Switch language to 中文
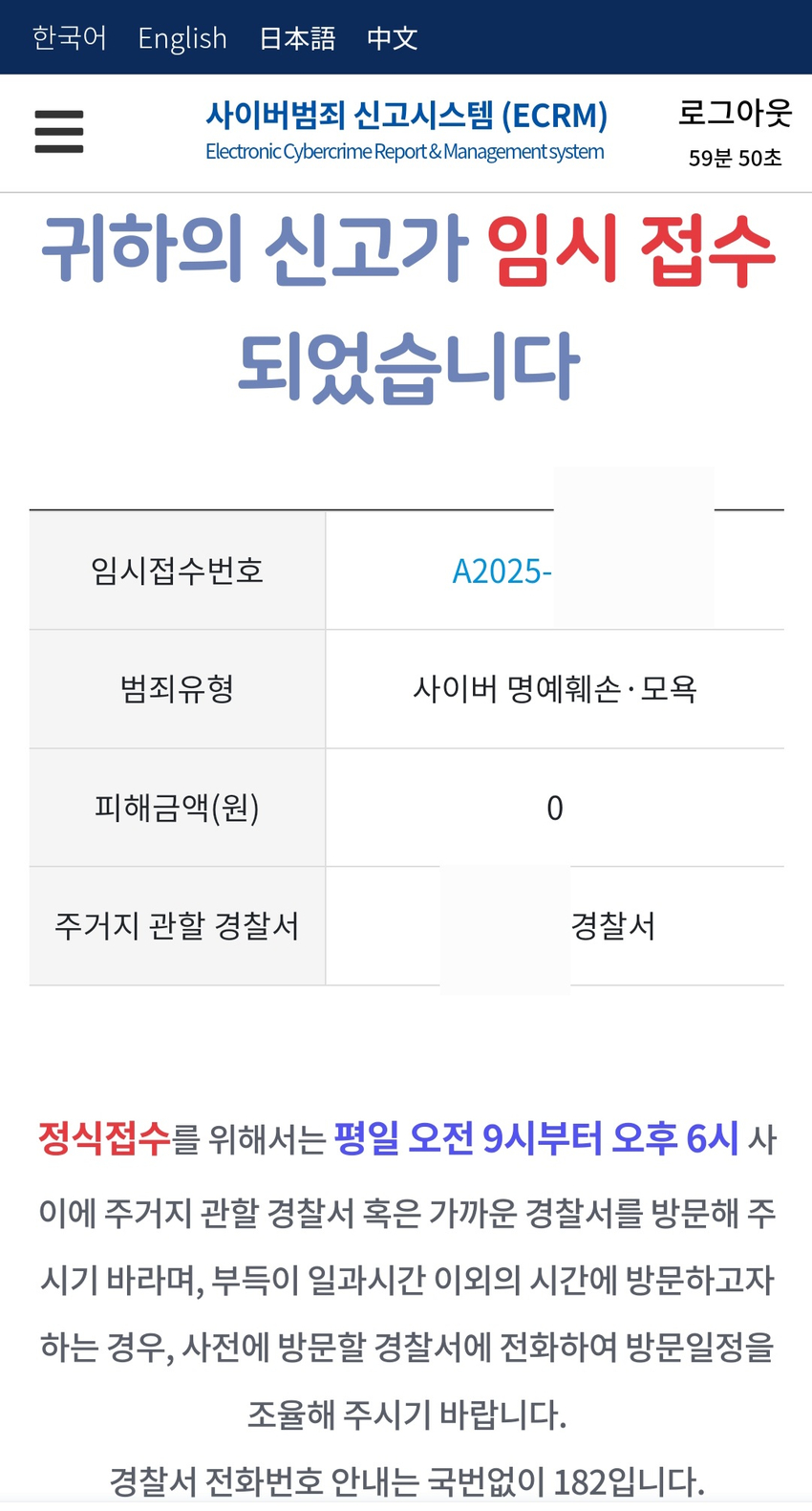This screenshot has height=1511, width=812. coord(393,38)
